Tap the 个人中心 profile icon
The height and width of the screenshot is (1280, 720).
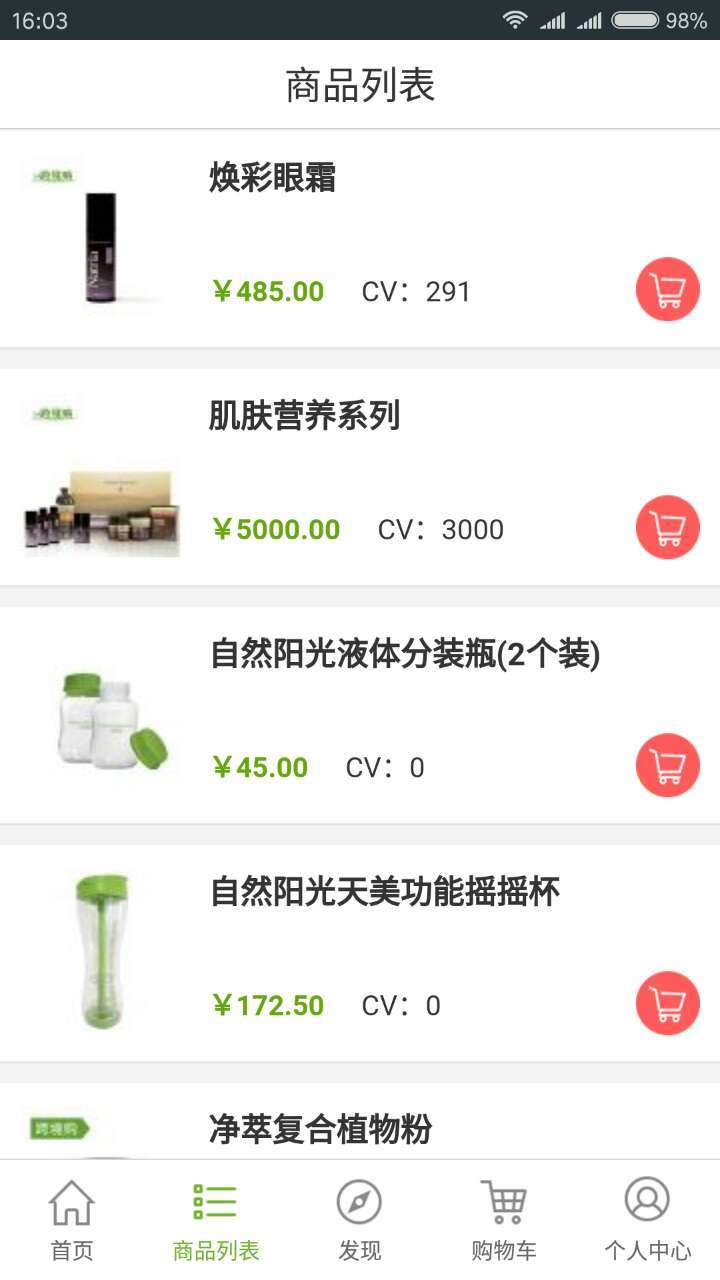pyautogui.click(x=648, y=1213)
